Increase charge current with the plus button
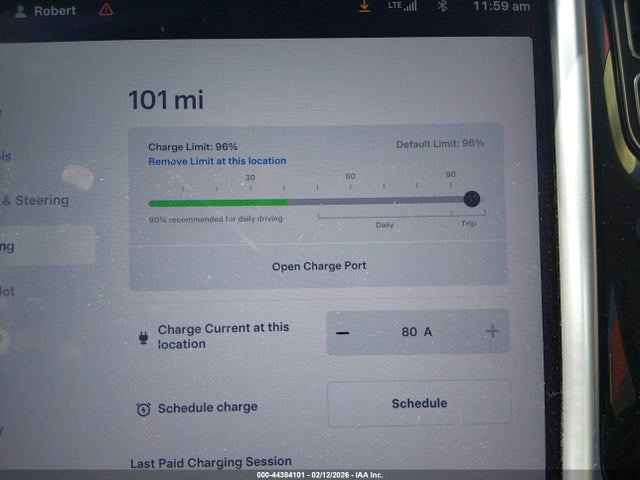 [x=492, y=332]
